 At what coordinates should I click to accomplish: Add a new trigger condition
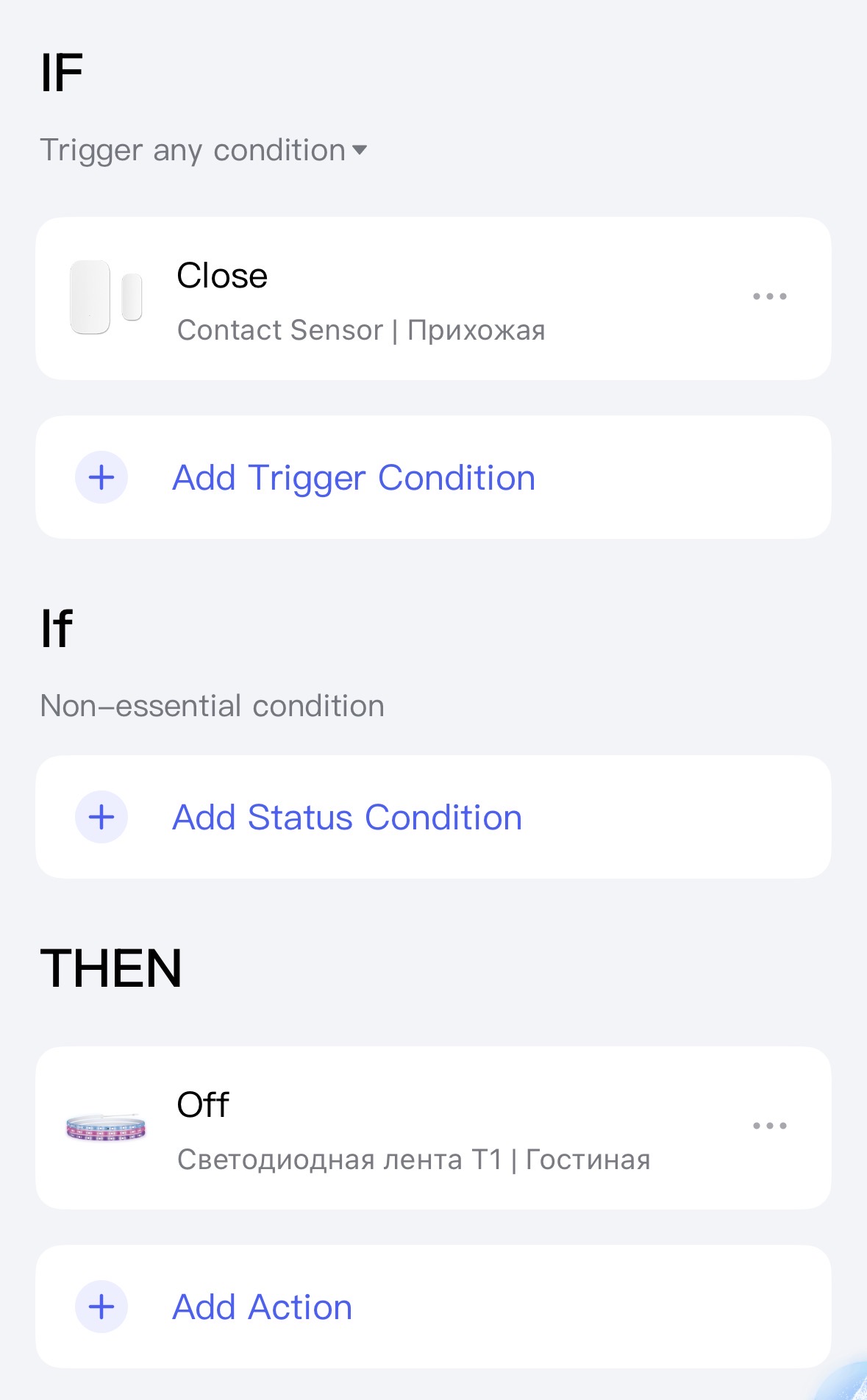tap(353, 478)
